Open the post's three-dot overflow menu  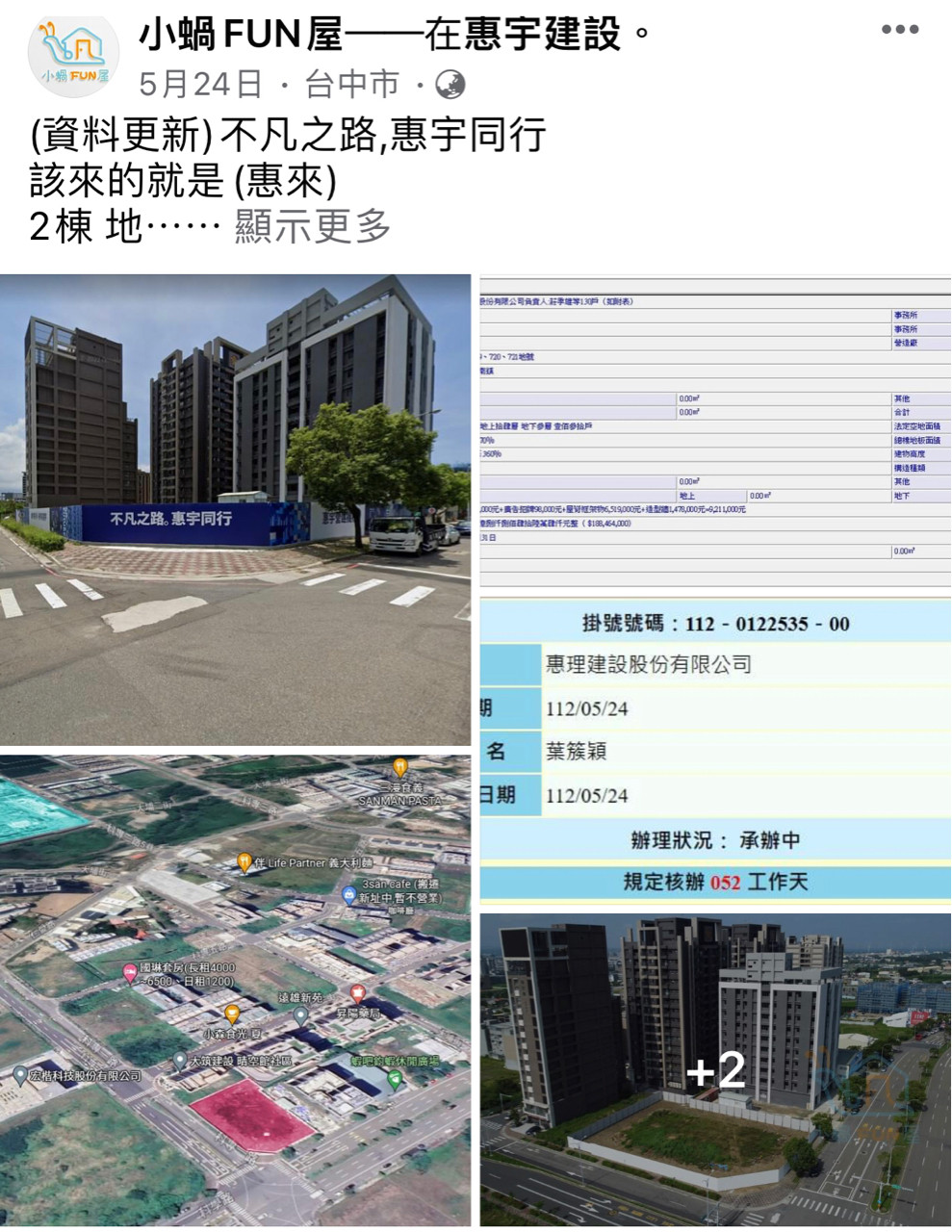click(x=899, y=30)
